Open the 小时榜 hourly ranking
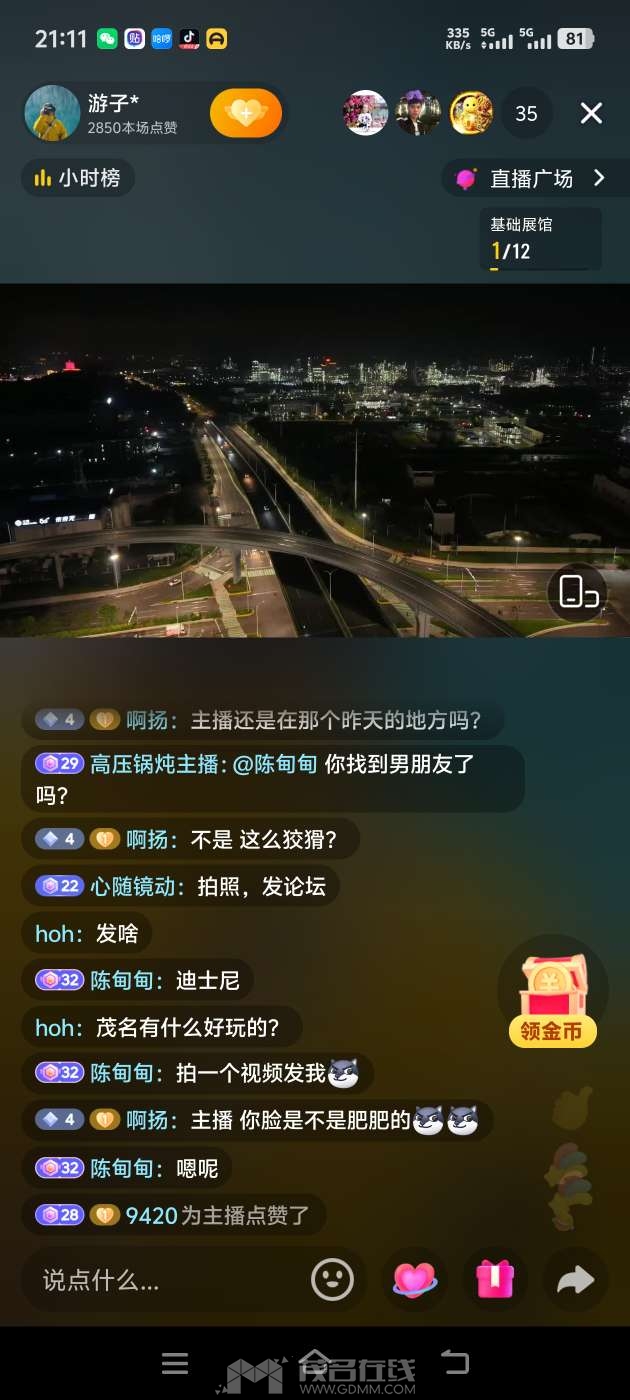This screenshot has width=630, height=1400. (x=78, y=178)
